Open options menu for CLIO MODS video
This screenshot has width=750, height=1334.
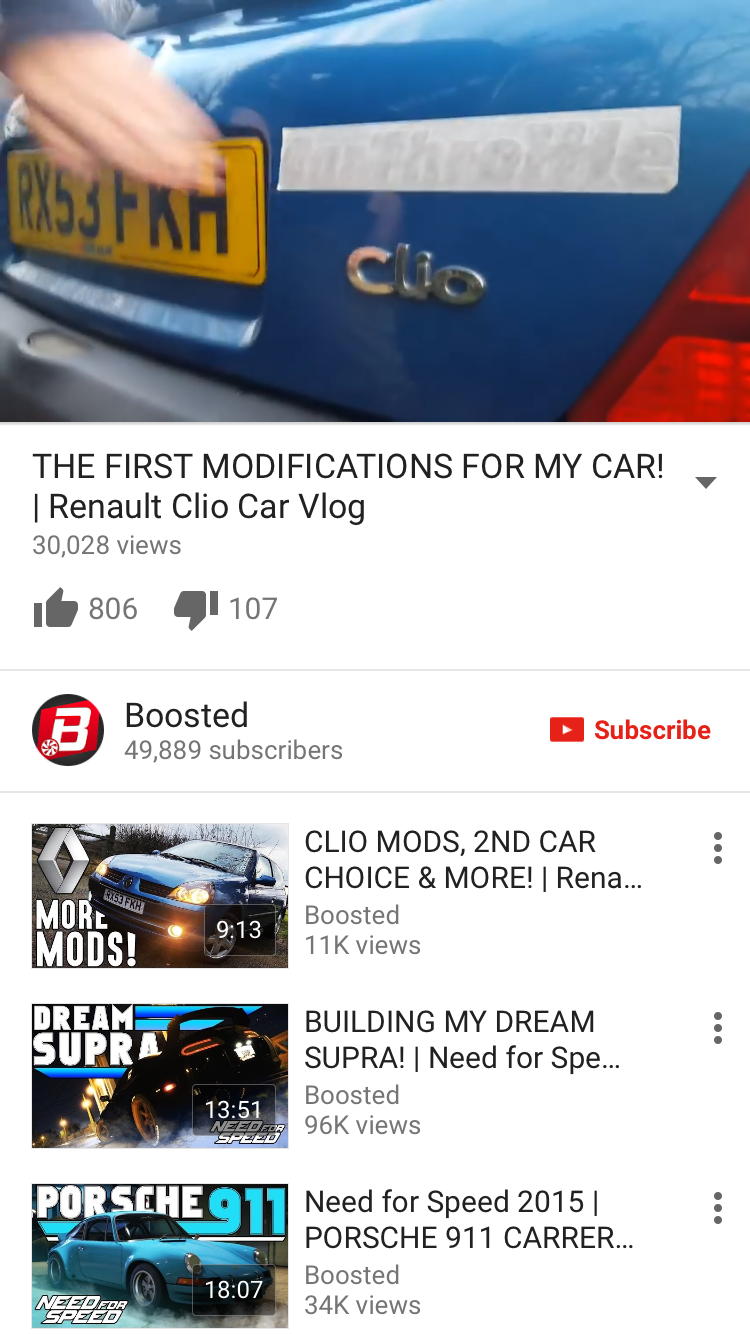(717, 848)
